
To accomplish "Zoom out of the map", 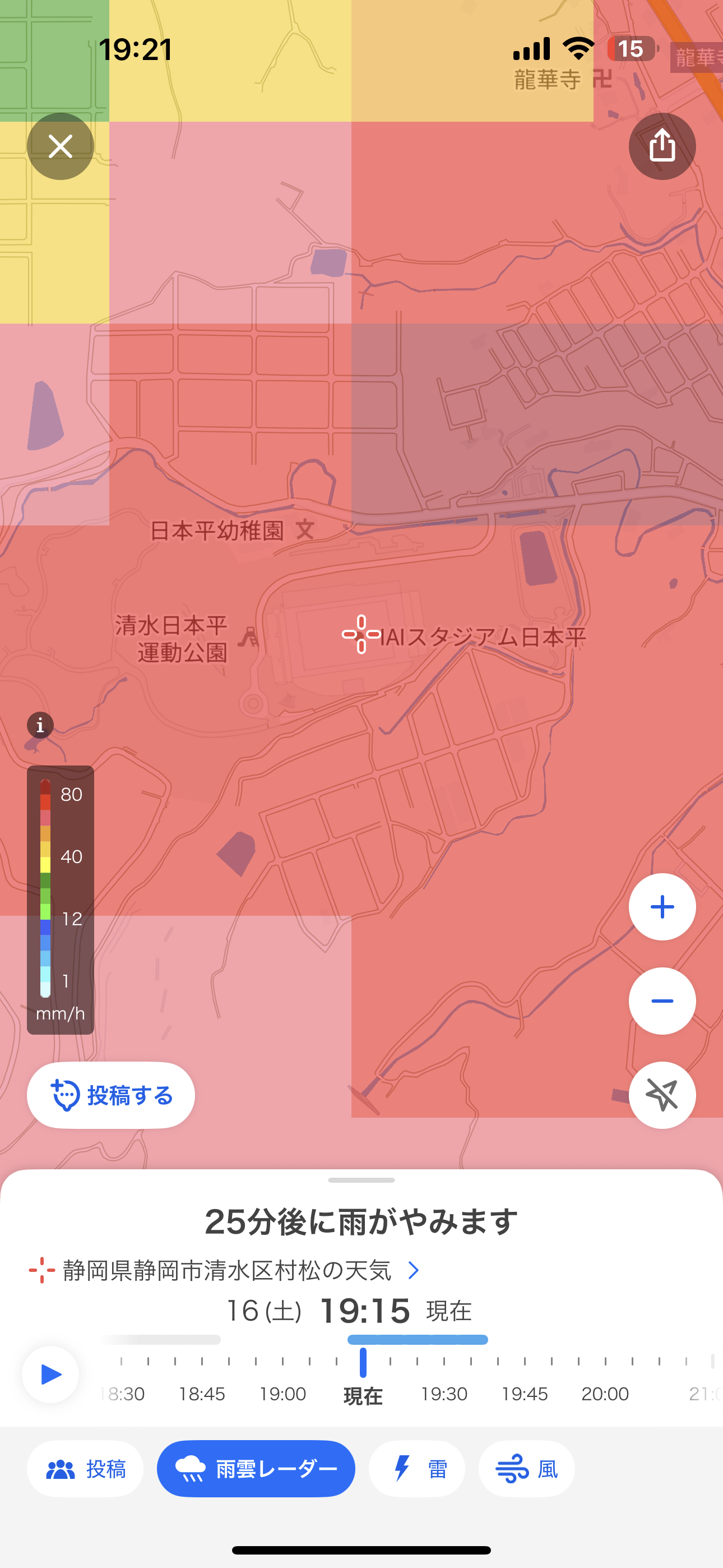I will tap(661, 1000).
